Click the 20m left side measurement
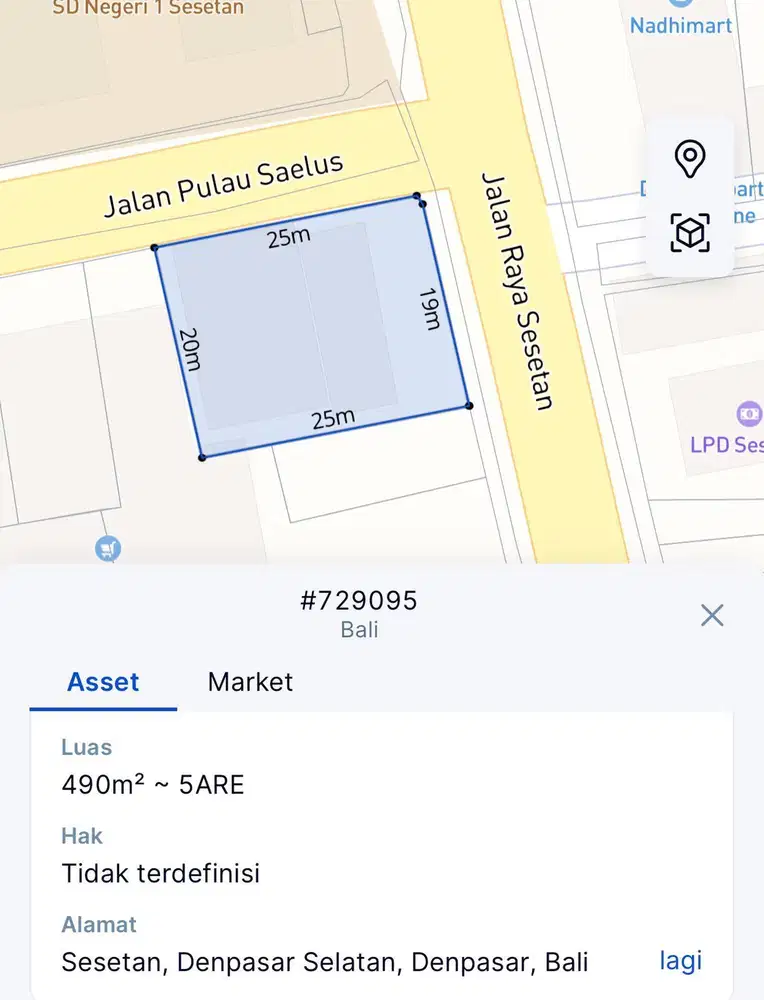Image resolution: width=764 pixels, height=1000 pixels. [x=193, y=346]
